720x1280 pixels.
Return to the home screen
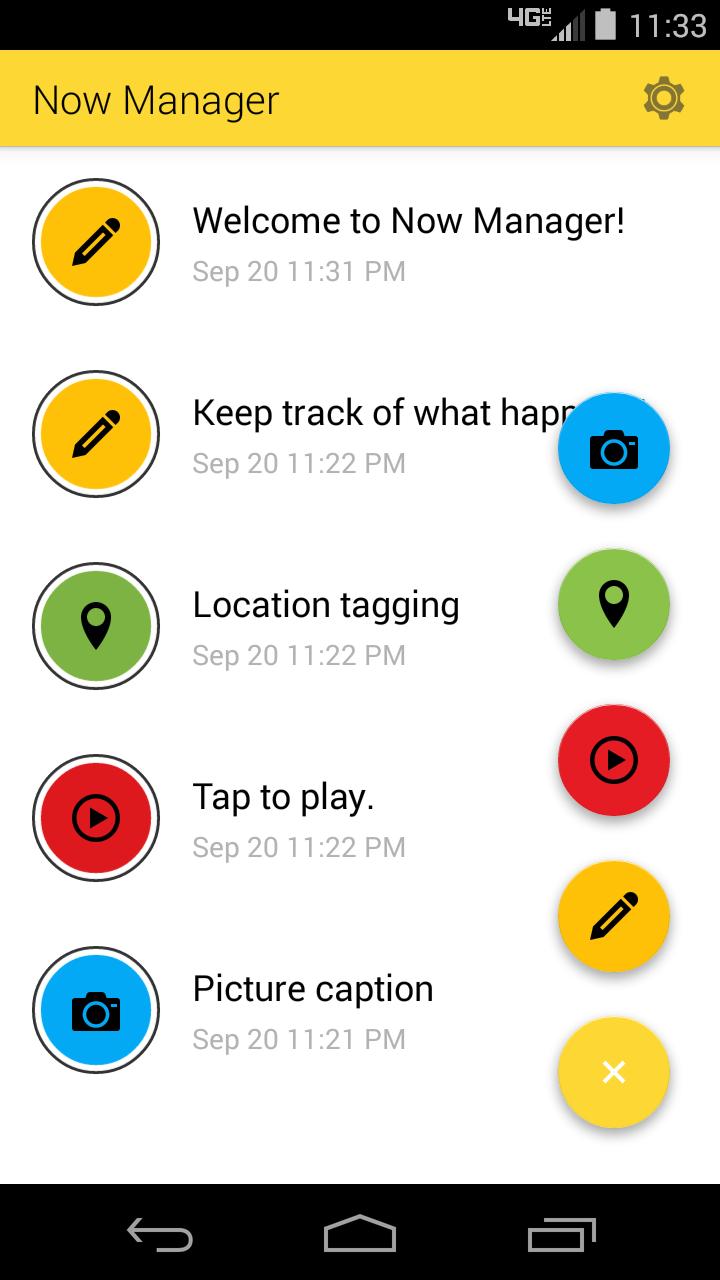click(x=360, y=1234)
